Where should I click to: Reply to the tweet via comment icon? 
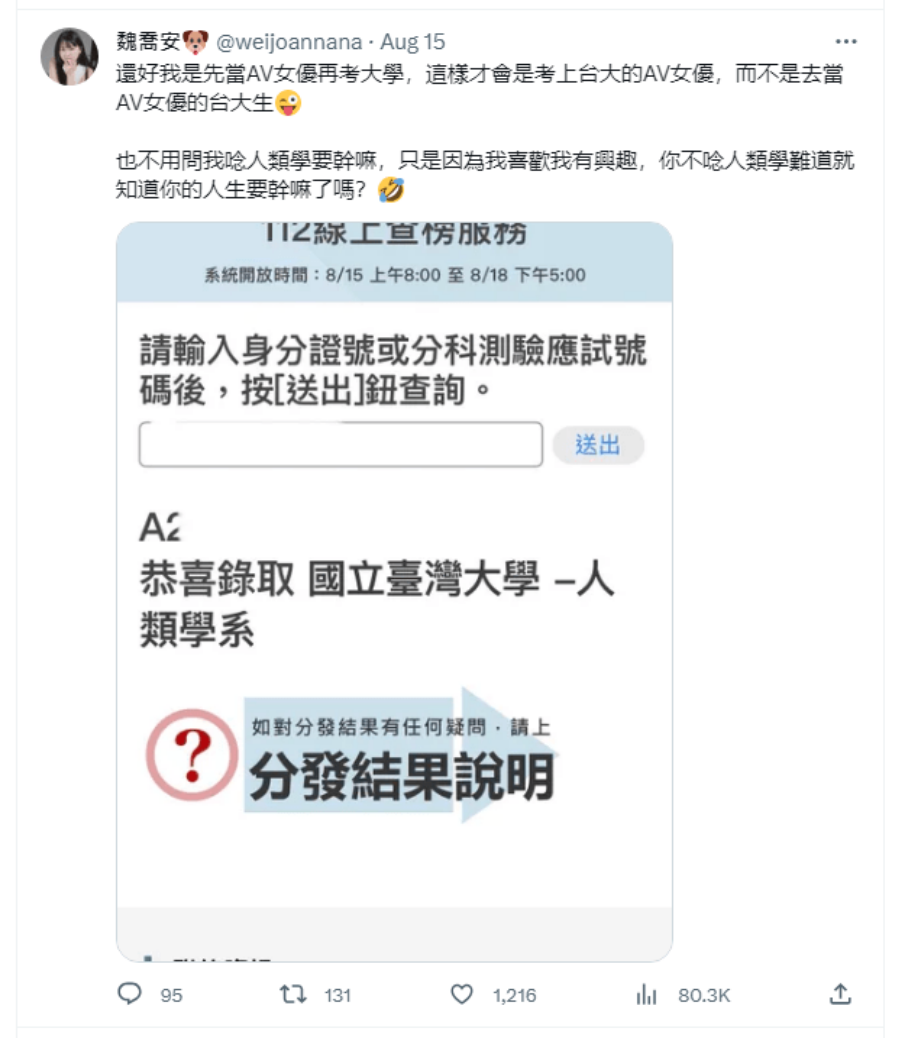tap(130, 994)
